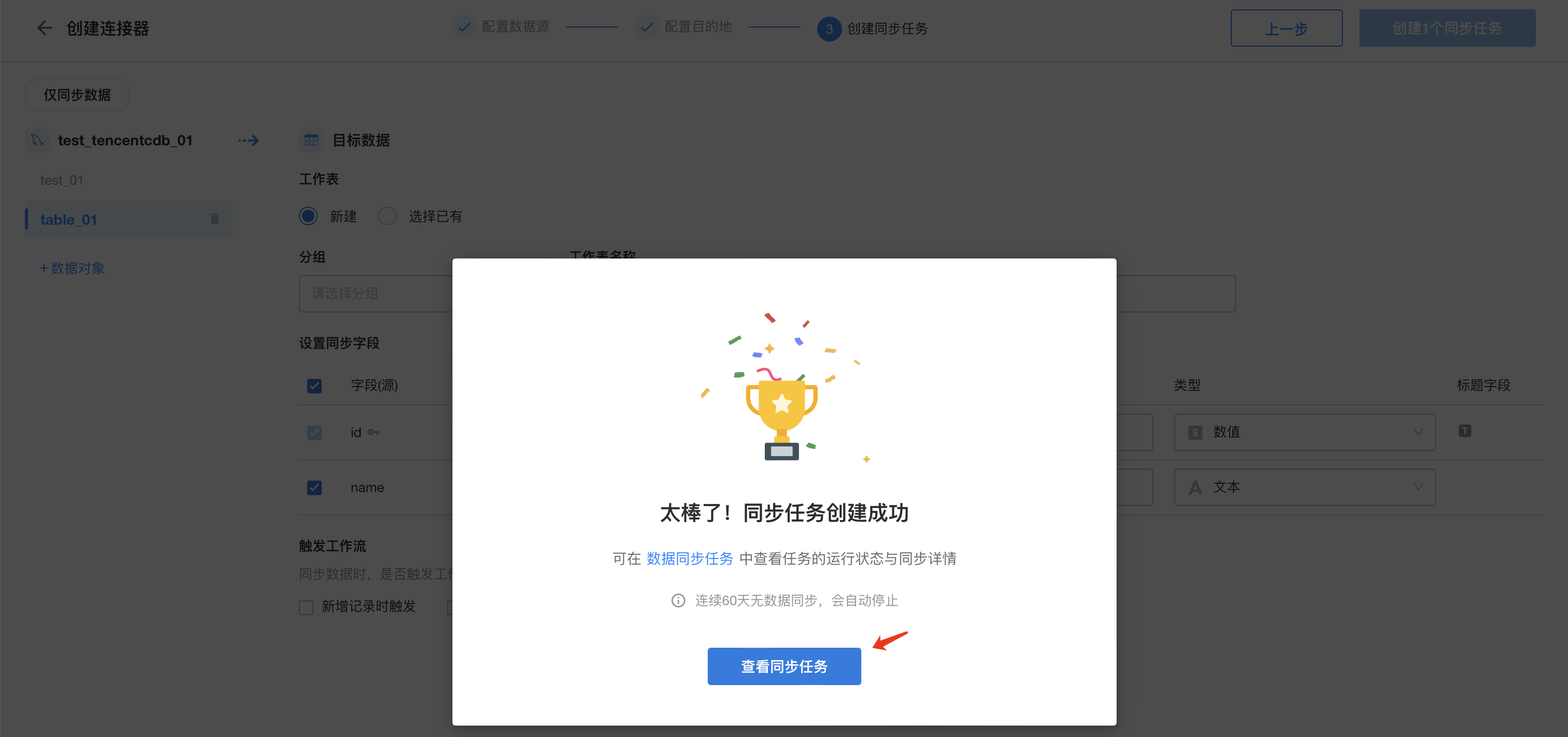Select table_01 in the source list
Screen dimensions: 1568x737
point(69,219)
